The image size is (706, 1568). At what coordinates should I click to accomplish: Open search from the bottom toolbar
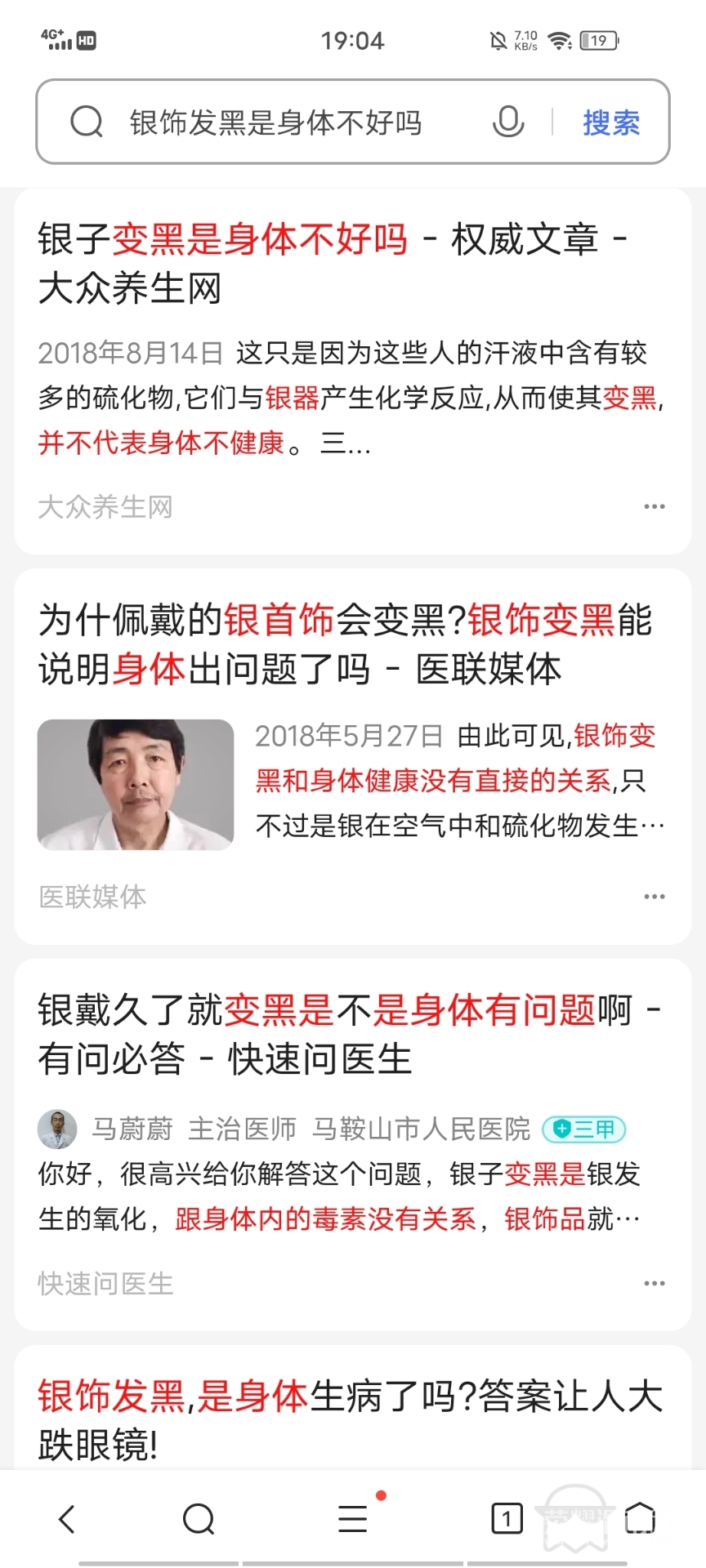click(199, 1519)
